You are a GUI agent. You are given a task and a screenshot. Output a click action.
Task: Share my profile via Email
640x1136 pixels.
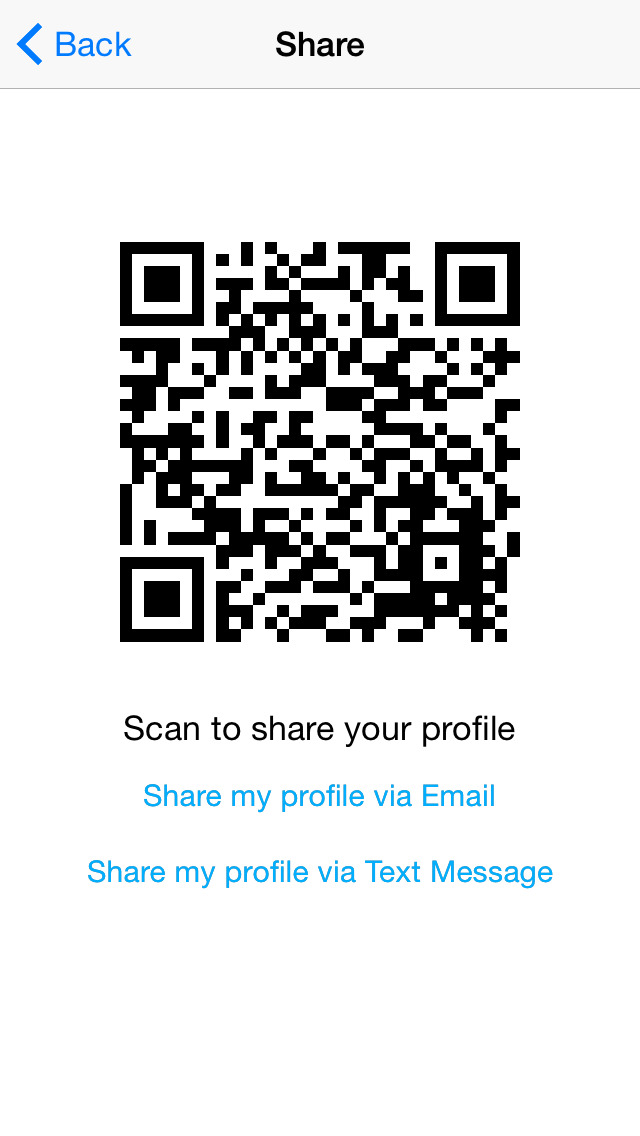coord(319,795)
